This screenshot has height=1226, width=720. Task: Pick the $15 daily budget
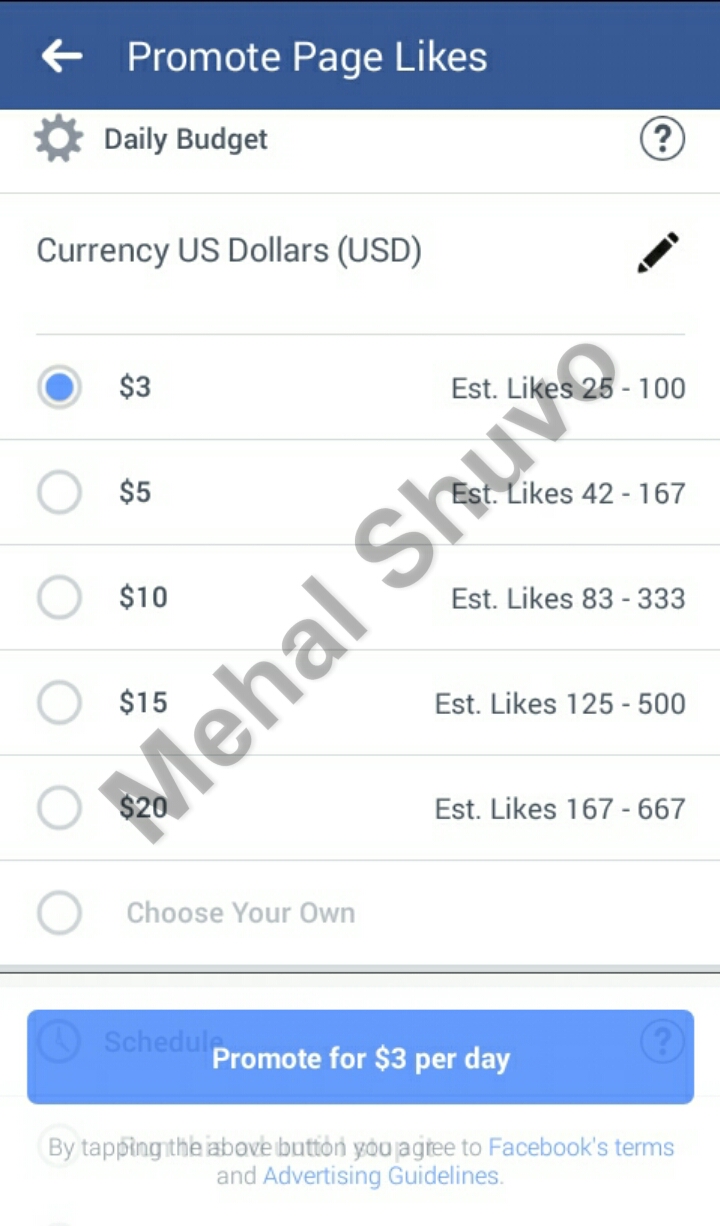tap(360, 703)
